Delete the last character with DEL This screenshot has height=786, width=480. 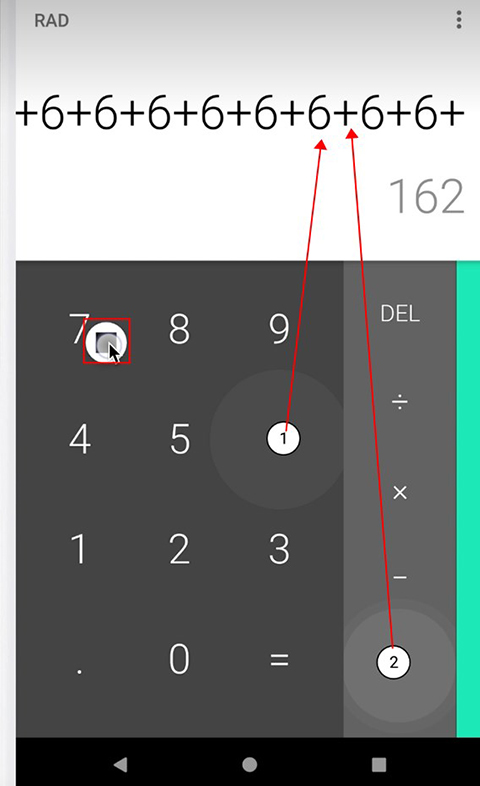(400, 314)
